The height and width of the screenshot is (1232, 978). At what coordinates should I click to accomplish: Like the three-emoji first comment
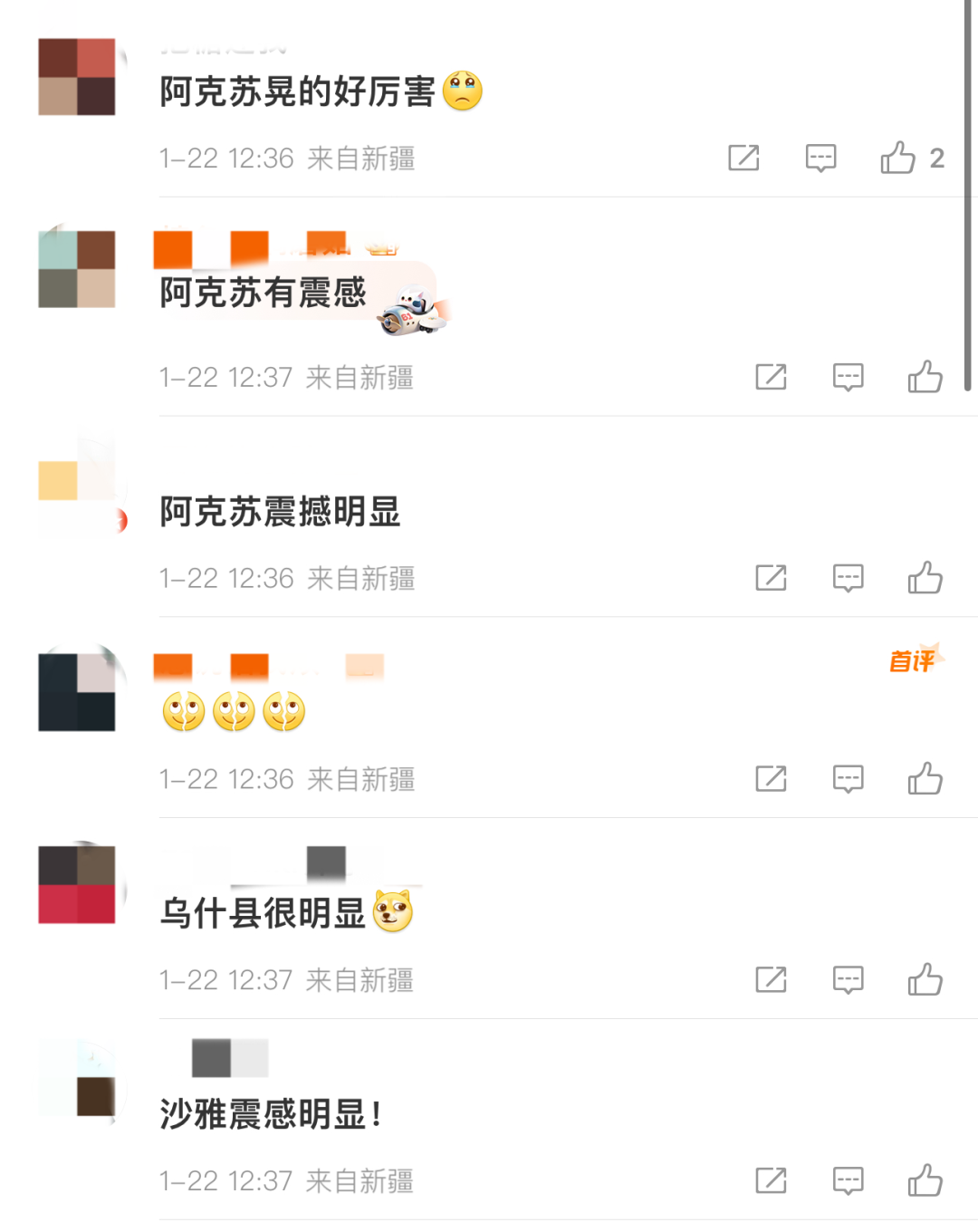(925, 779)
